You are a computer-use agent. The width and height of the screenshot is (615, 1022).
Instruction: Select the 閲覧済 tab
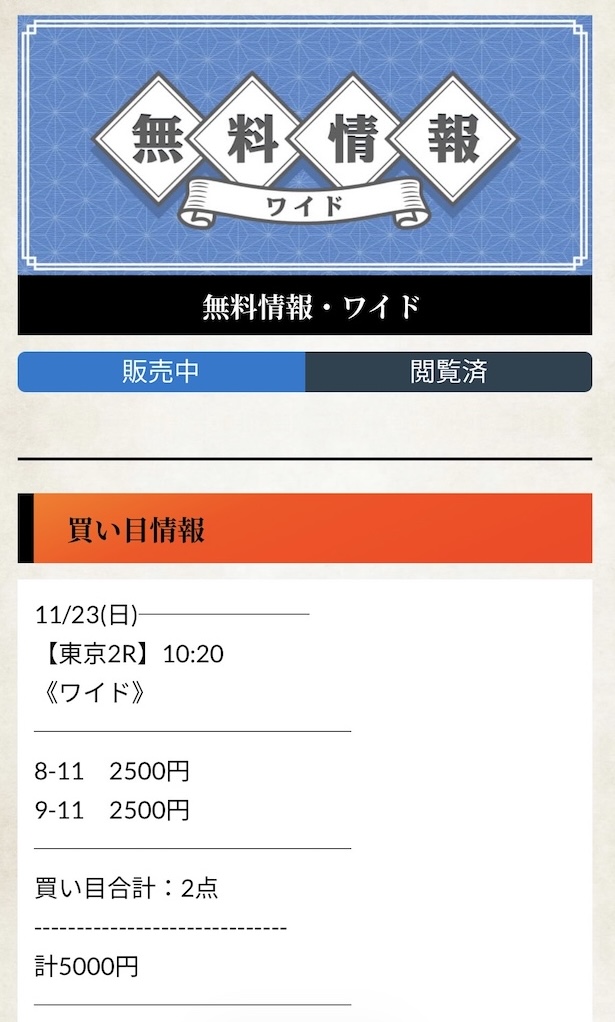pos(448,372)
